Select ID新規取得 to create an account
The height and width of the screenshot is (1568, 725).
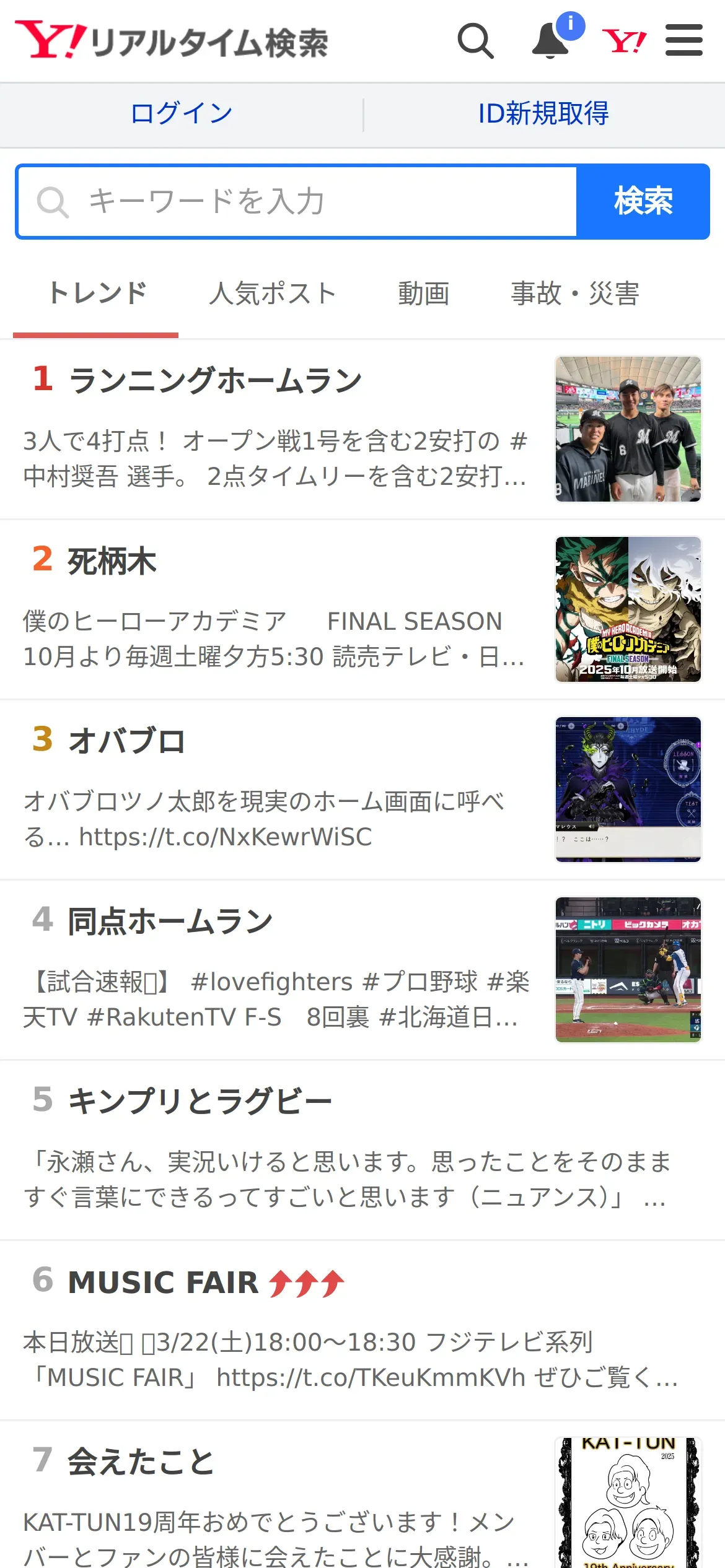pos(543,114)
